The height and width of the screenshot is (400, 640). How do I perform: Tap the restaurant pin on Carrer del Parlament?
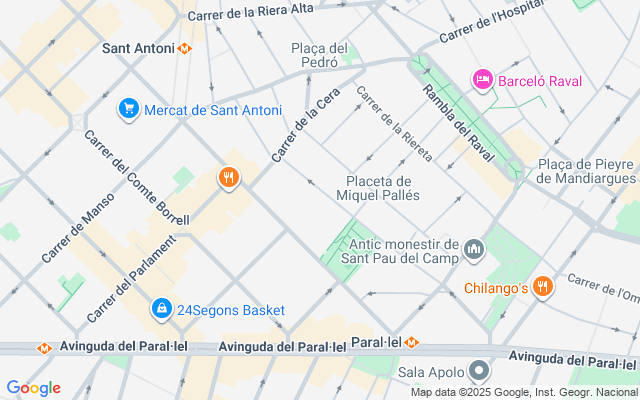229,179
